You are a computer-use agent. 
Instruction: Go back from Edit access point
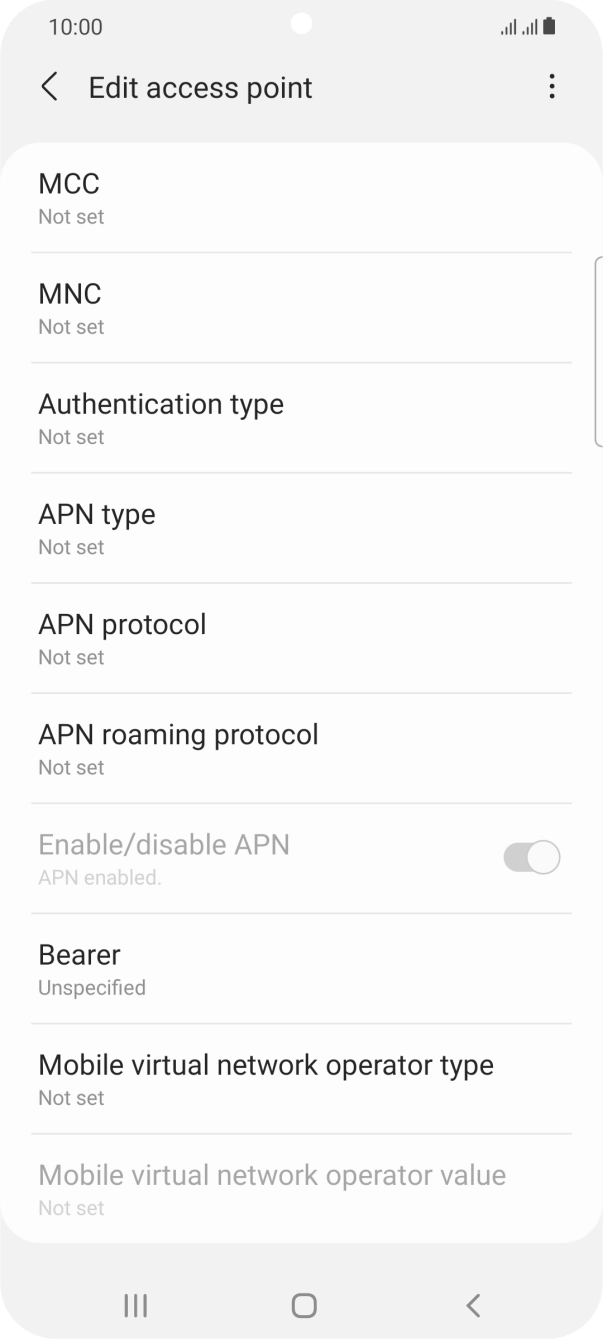coord(49,87)
